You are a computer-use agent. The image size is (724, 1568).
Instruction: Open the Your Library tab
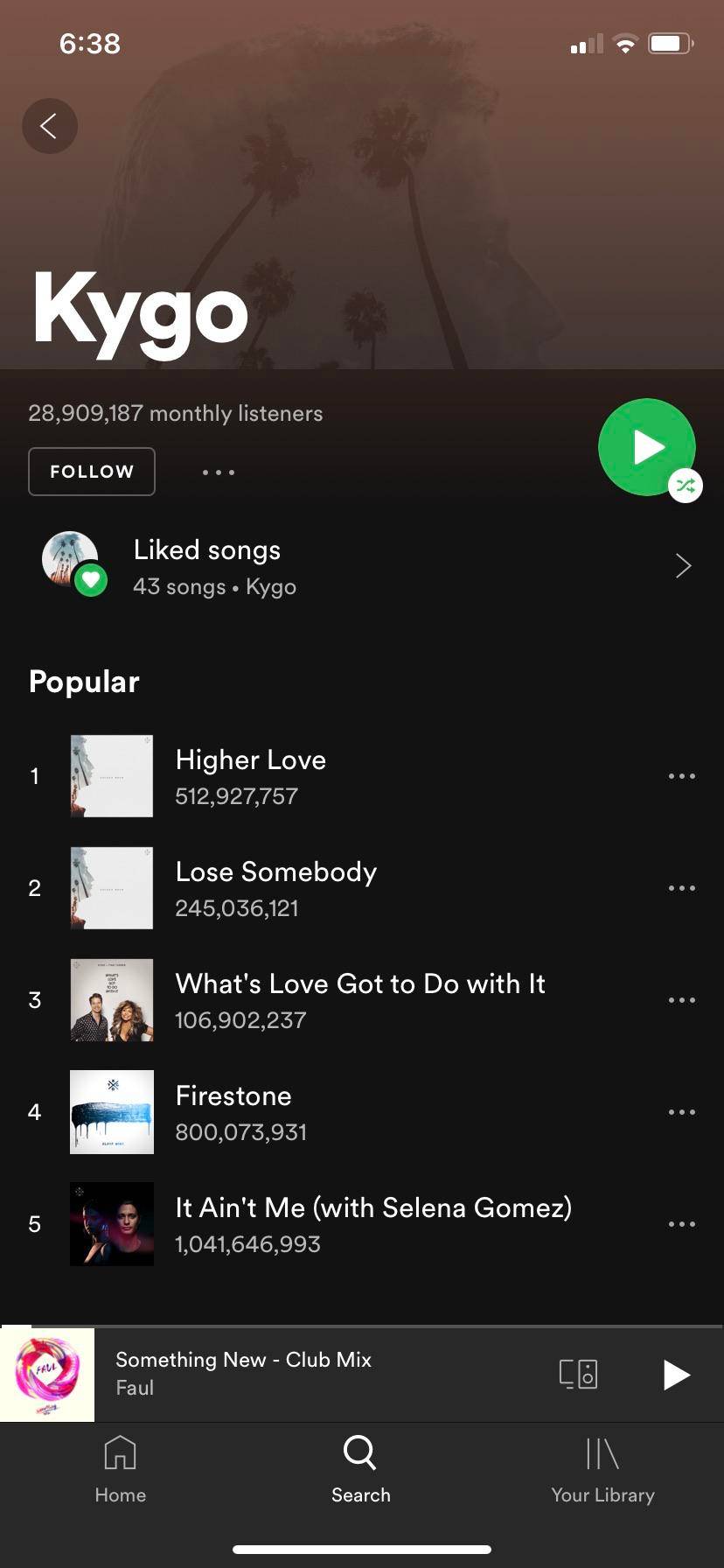coord(602,1470)
